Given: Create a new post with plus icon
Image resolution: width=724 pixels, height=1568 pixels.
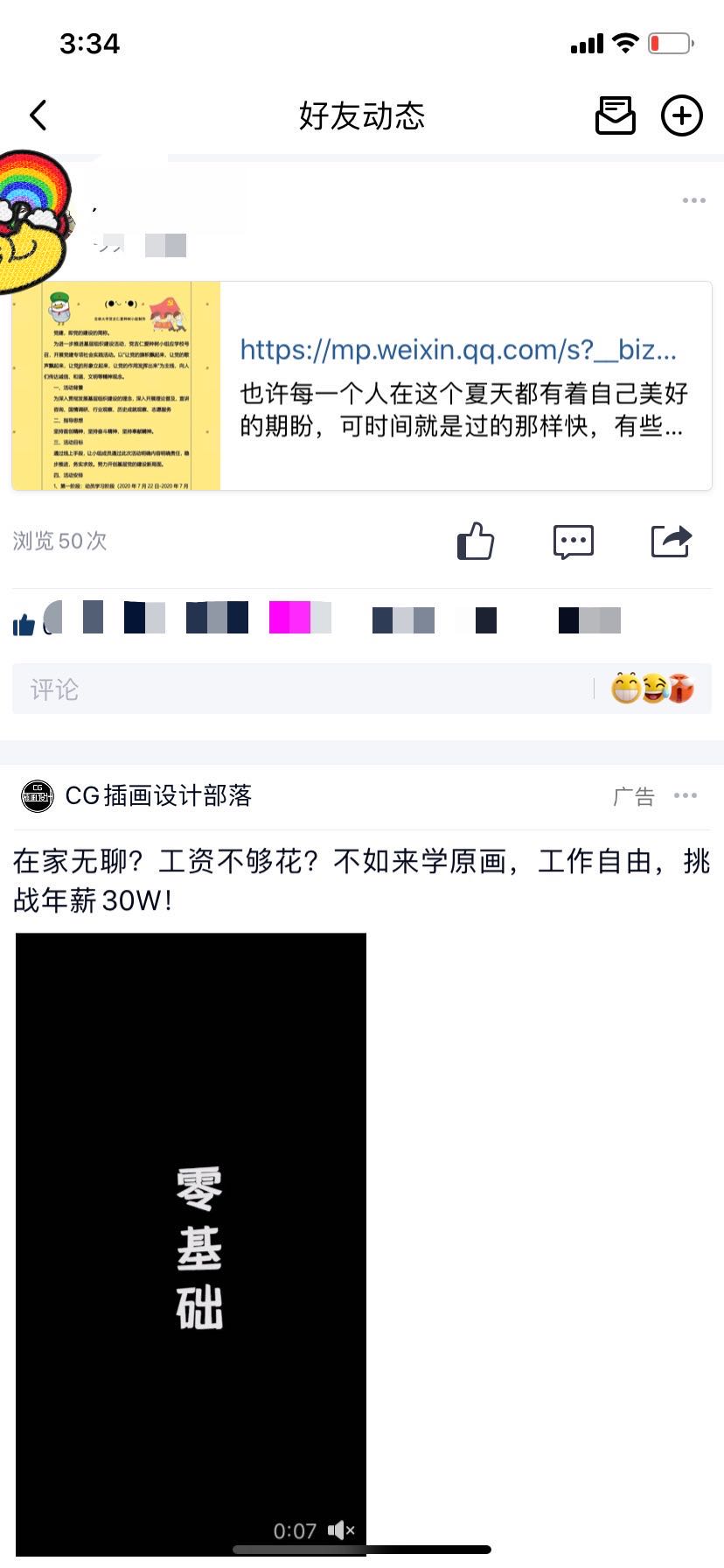Looking at the screenshot, I should [x=681, y=115].
